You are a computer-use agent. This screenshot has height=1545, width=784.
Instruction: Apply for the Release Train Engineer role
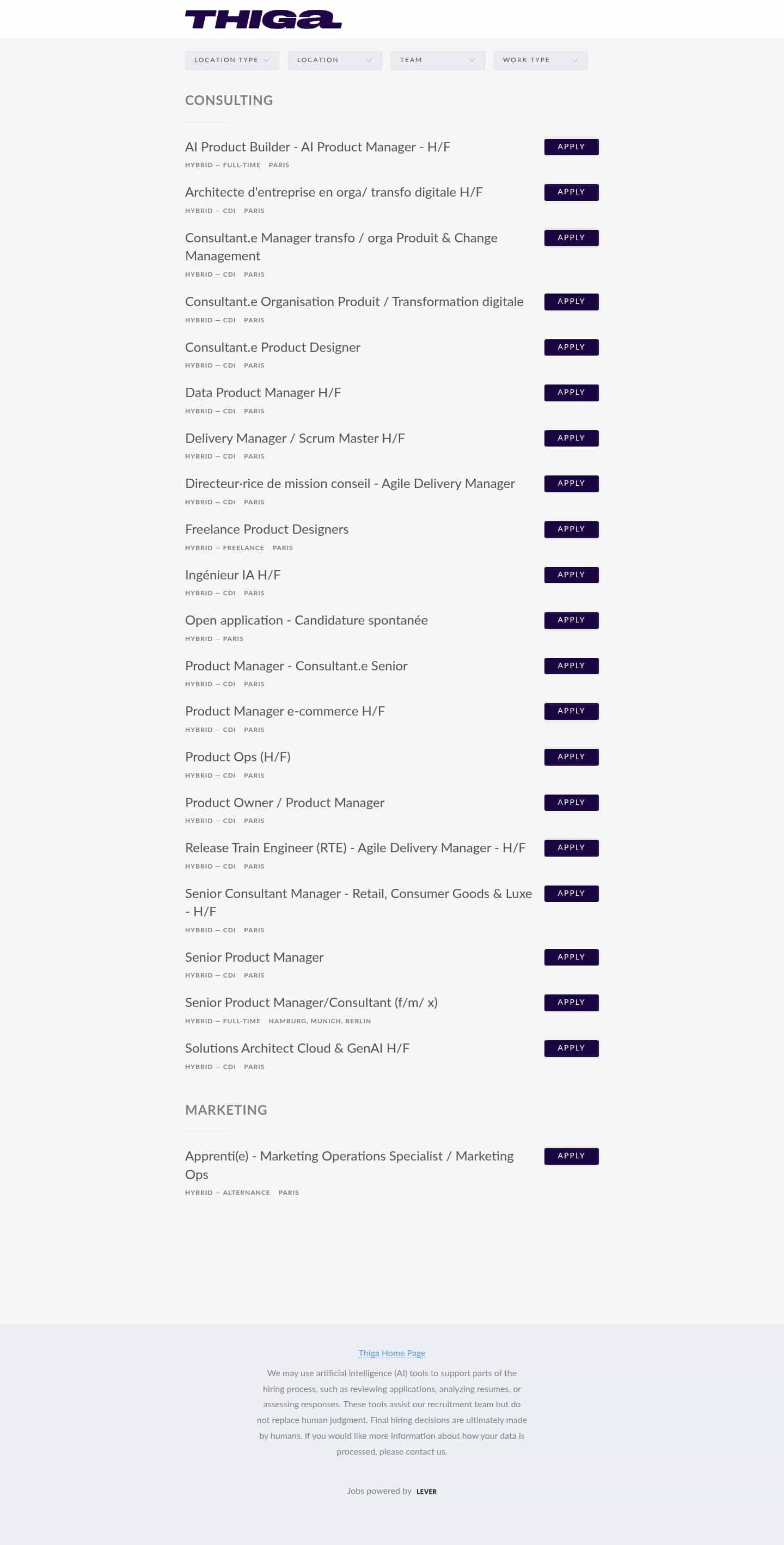571,847
